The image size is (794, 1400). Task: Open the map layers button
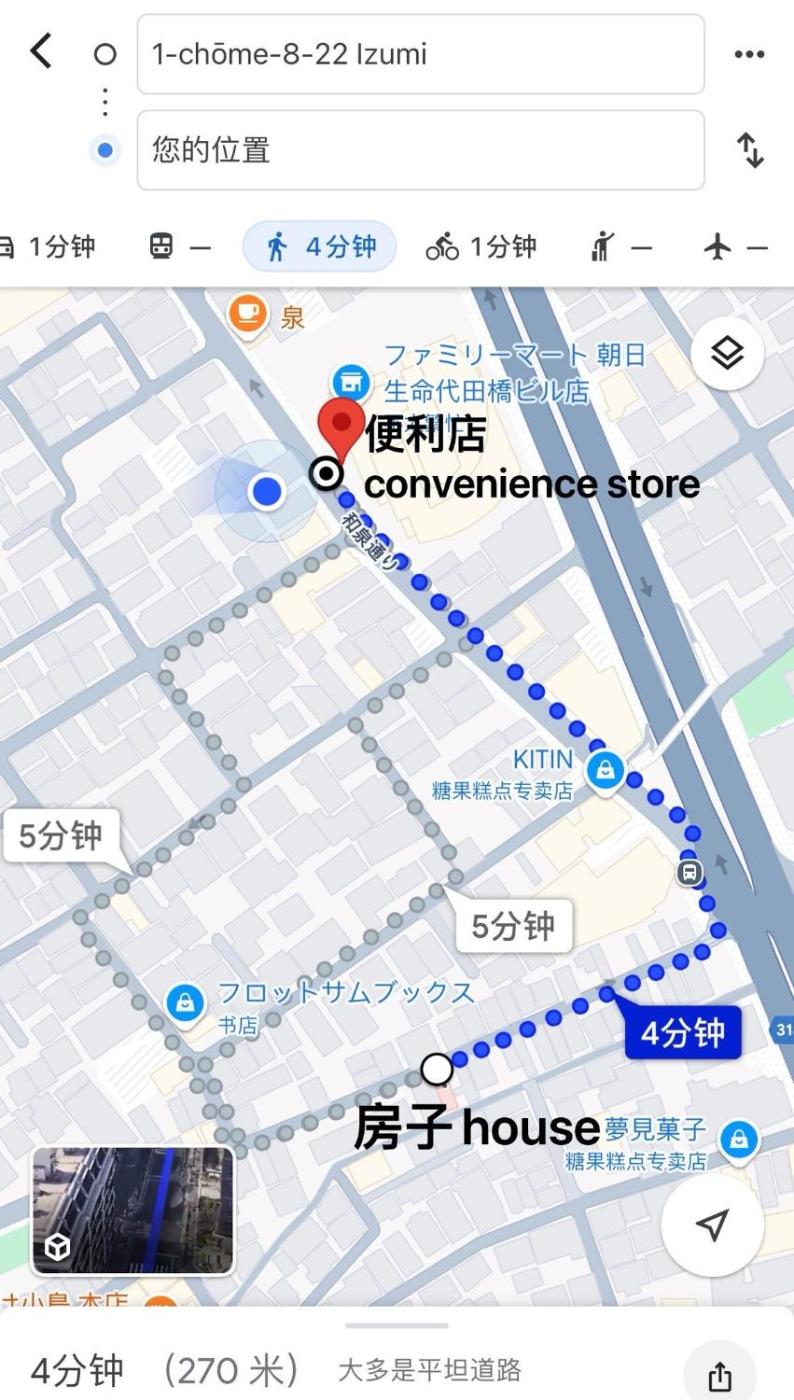coord(727,353)
